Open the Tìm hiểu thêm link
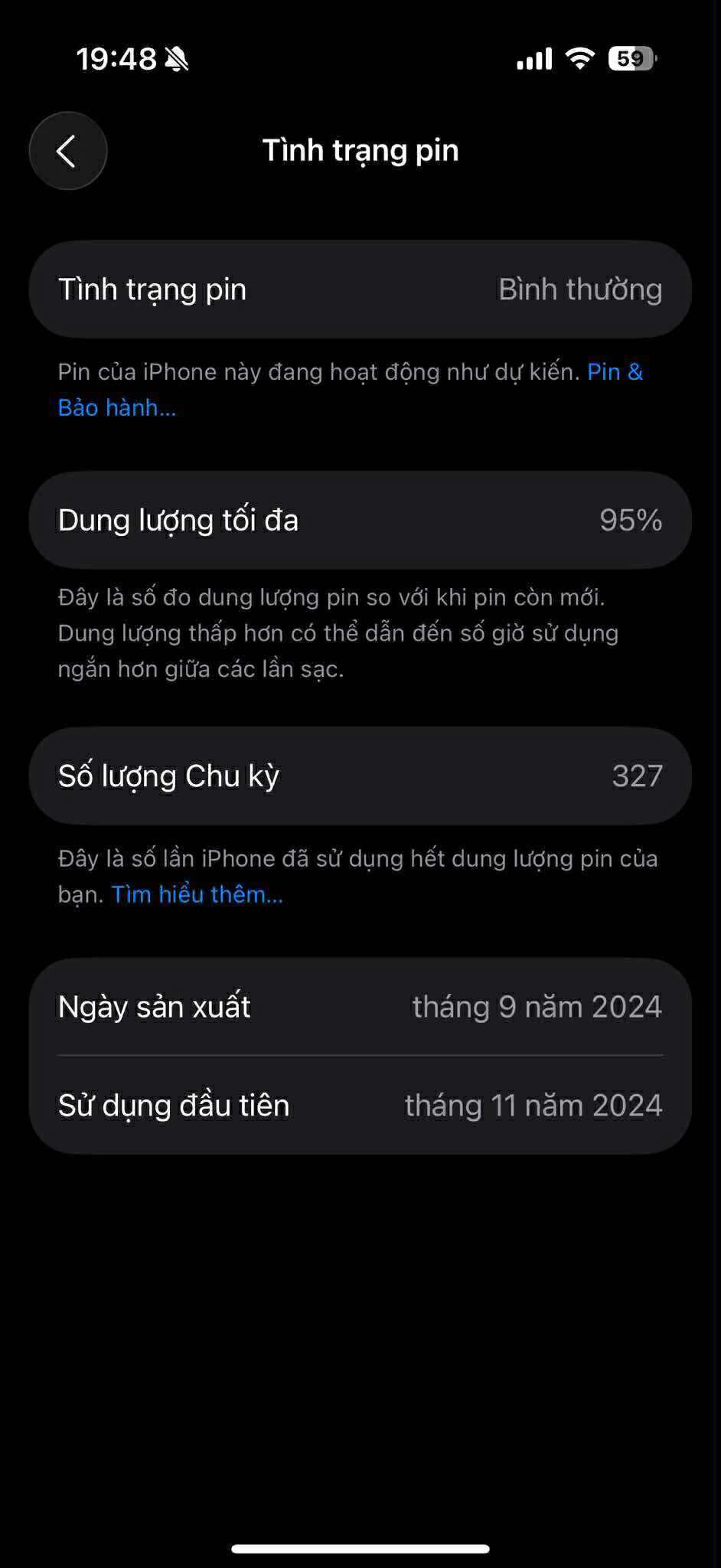Viewport: 721px width, 1568px height. [x=197, y=894]
